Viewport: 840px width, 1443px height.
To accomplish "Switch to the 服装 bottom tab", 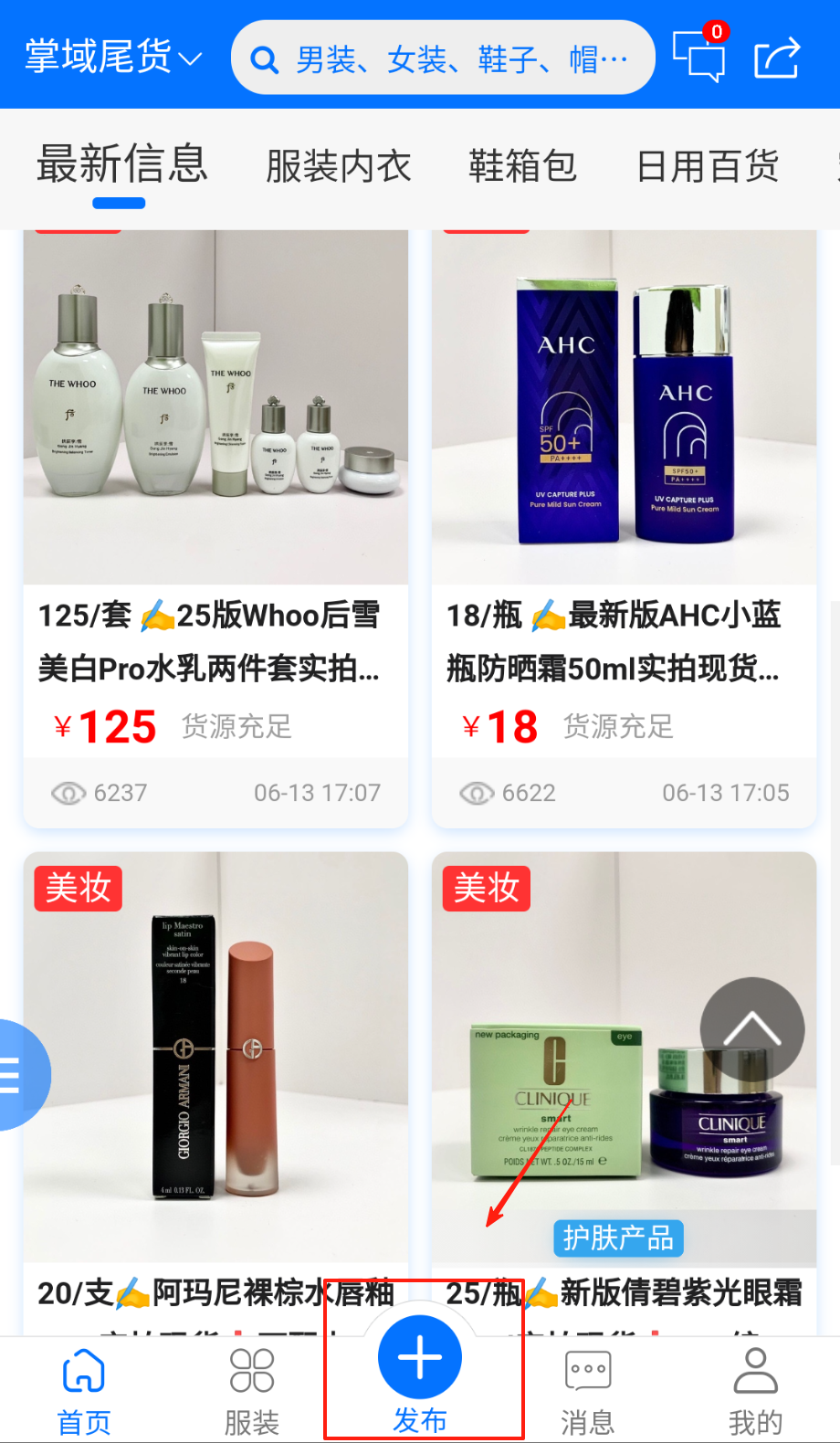I will 252,1390.
